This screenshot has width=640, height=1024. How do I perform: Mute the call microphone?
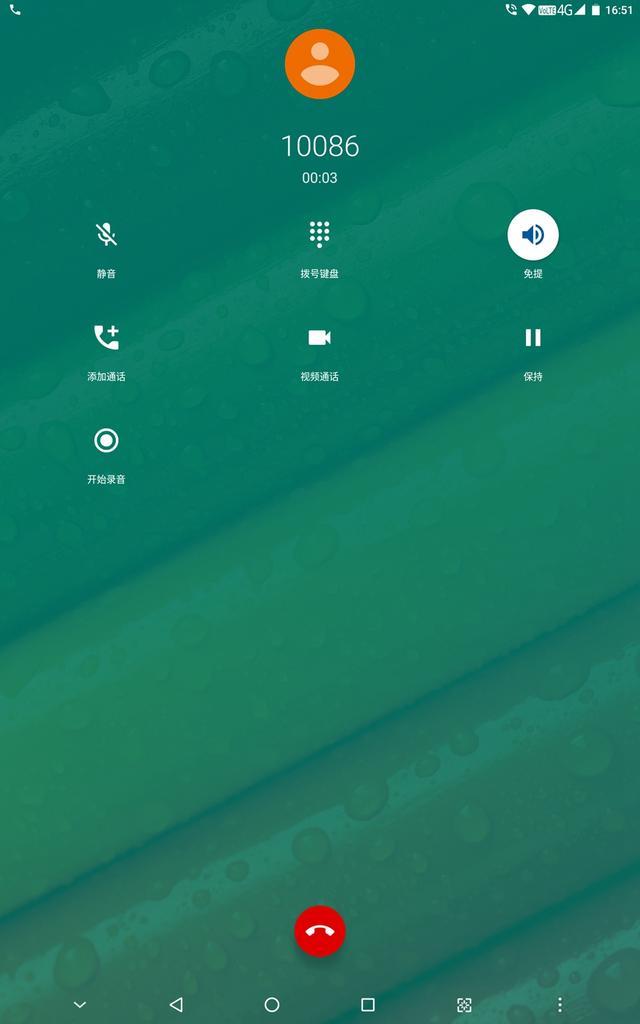pos(106,235)
